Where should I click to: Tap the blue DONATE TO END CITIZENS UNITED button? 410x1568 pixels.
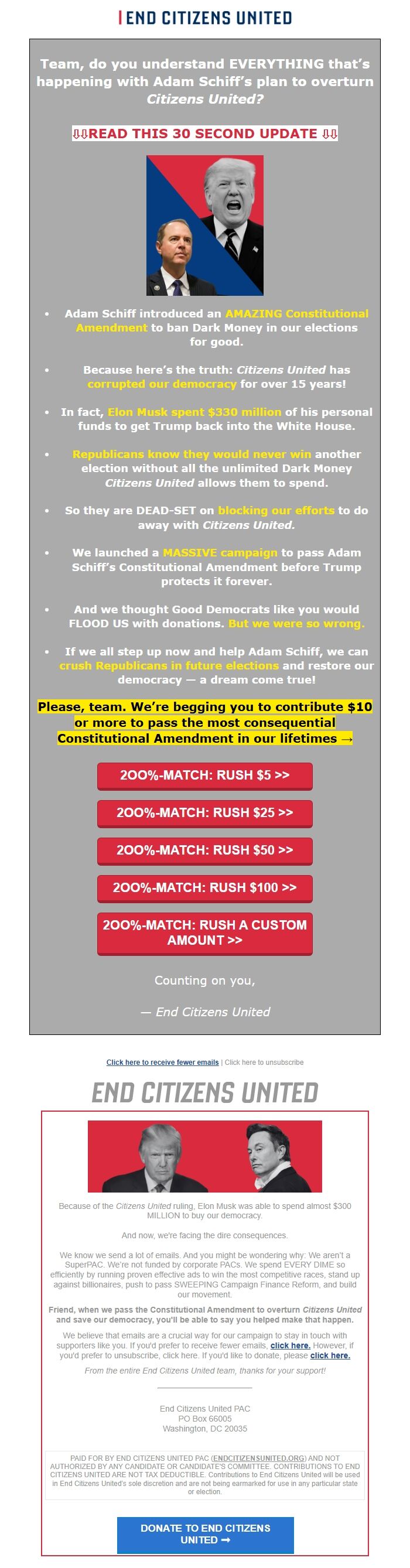(205, 1534)
